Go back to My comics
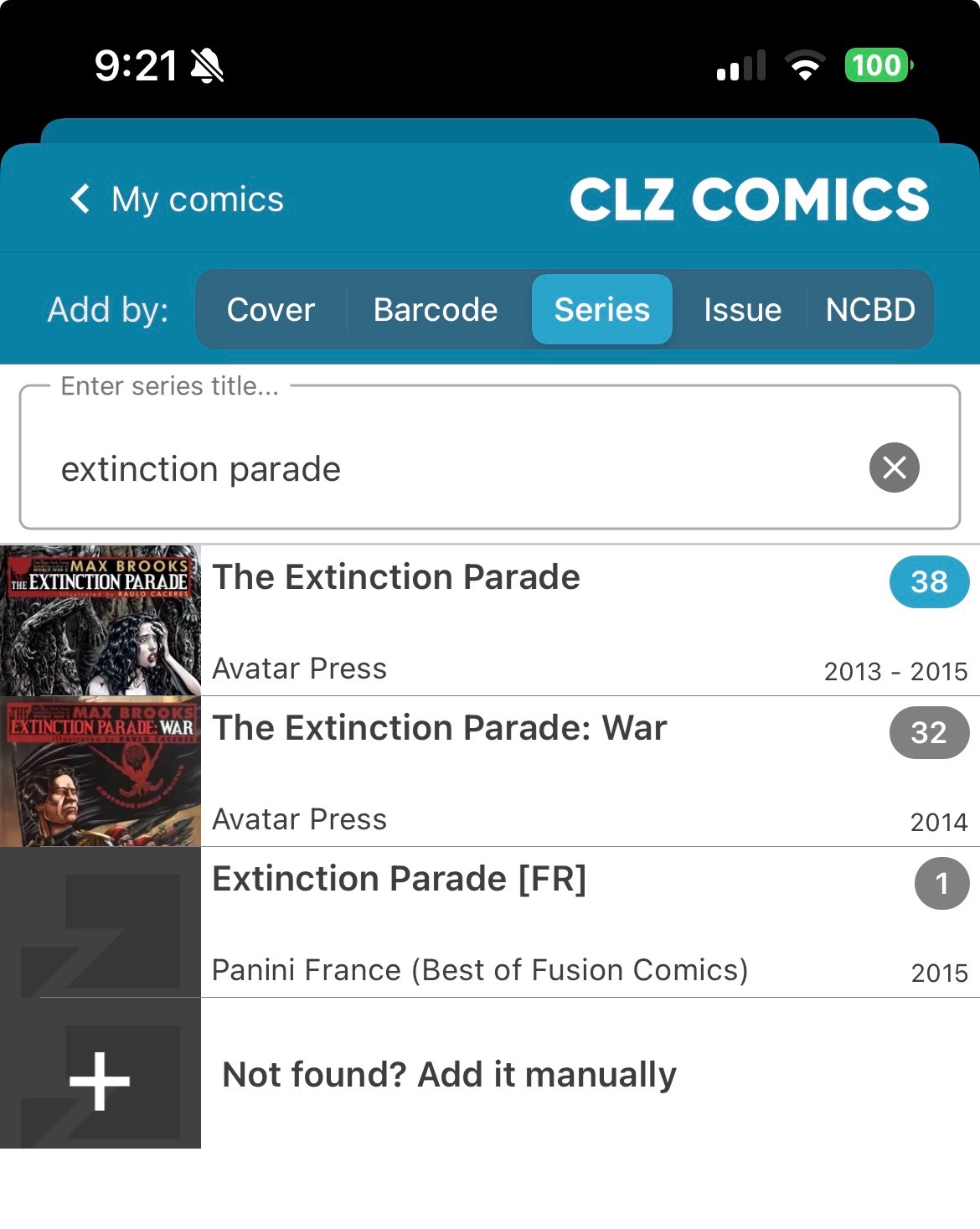This screenshot has width=980, height=1229. click(x=178, y=199)
